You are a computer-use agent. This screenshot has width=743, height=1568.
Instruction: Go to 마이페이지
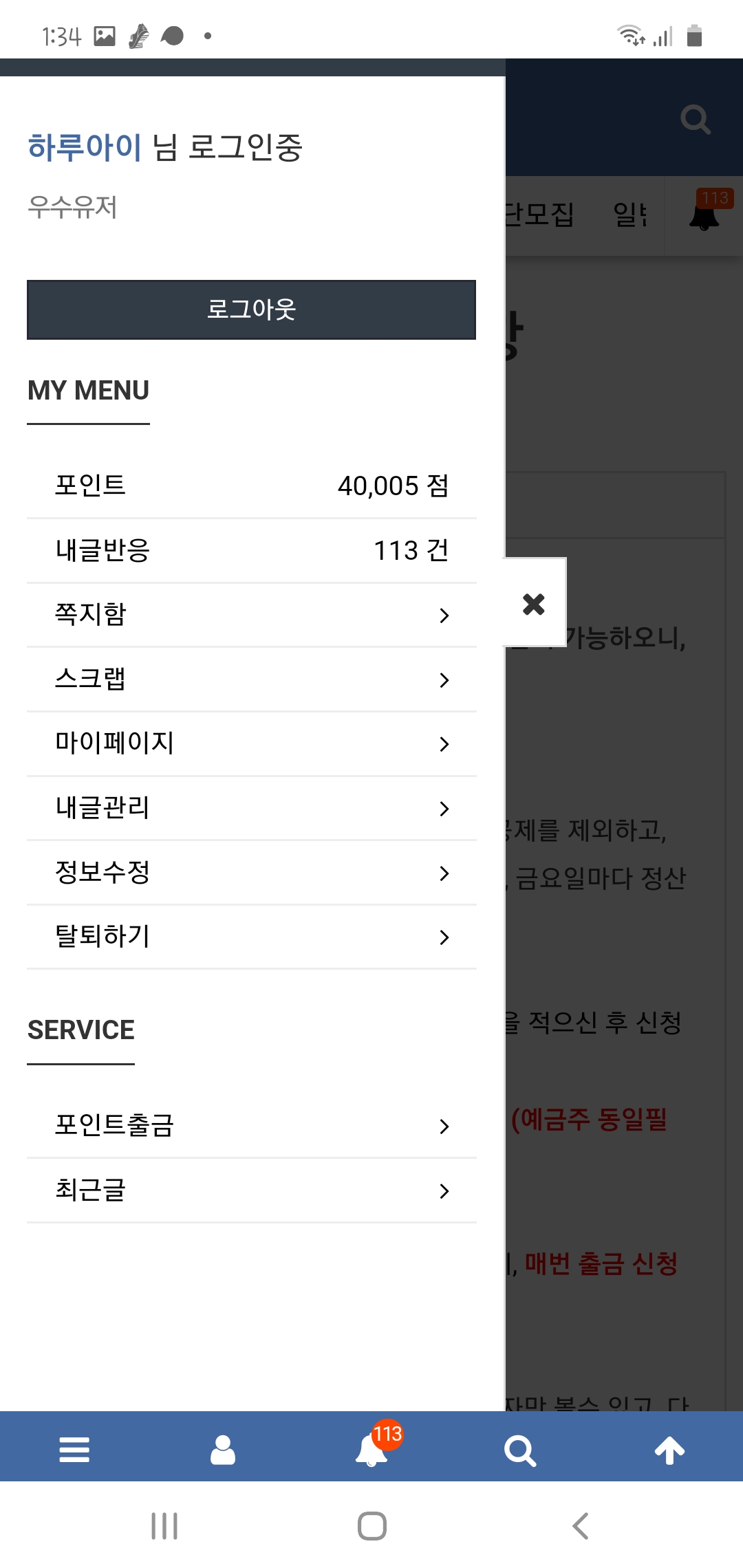click(251, 743)
